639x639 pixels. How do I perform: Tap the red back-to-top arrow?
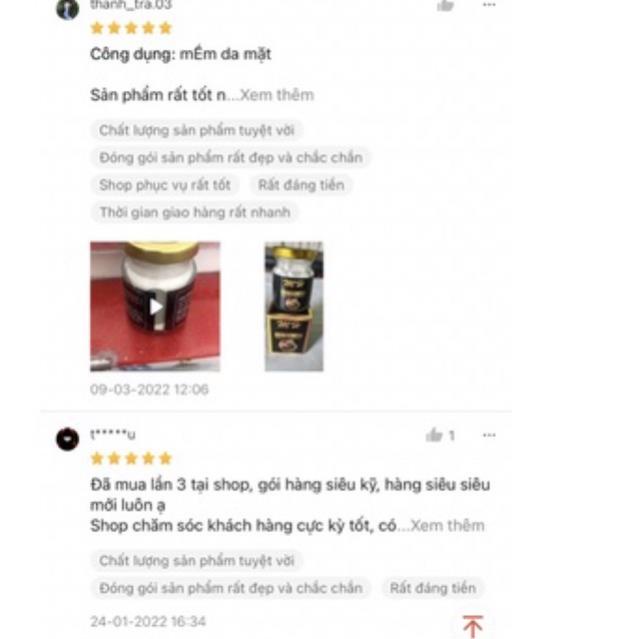click(x=473, y=626)
